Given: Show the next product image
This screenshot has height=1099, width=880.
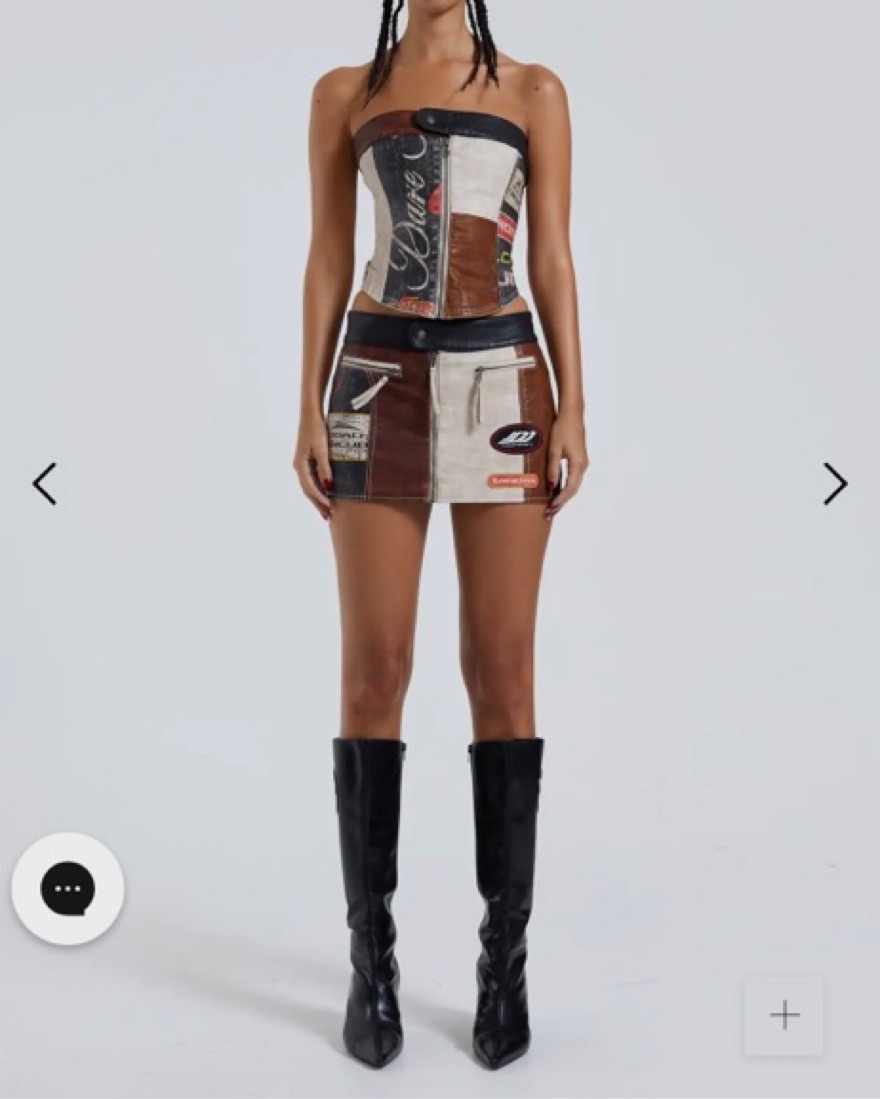Looking at the screenshot, I should pyautogui.click(x=835, y=484).
